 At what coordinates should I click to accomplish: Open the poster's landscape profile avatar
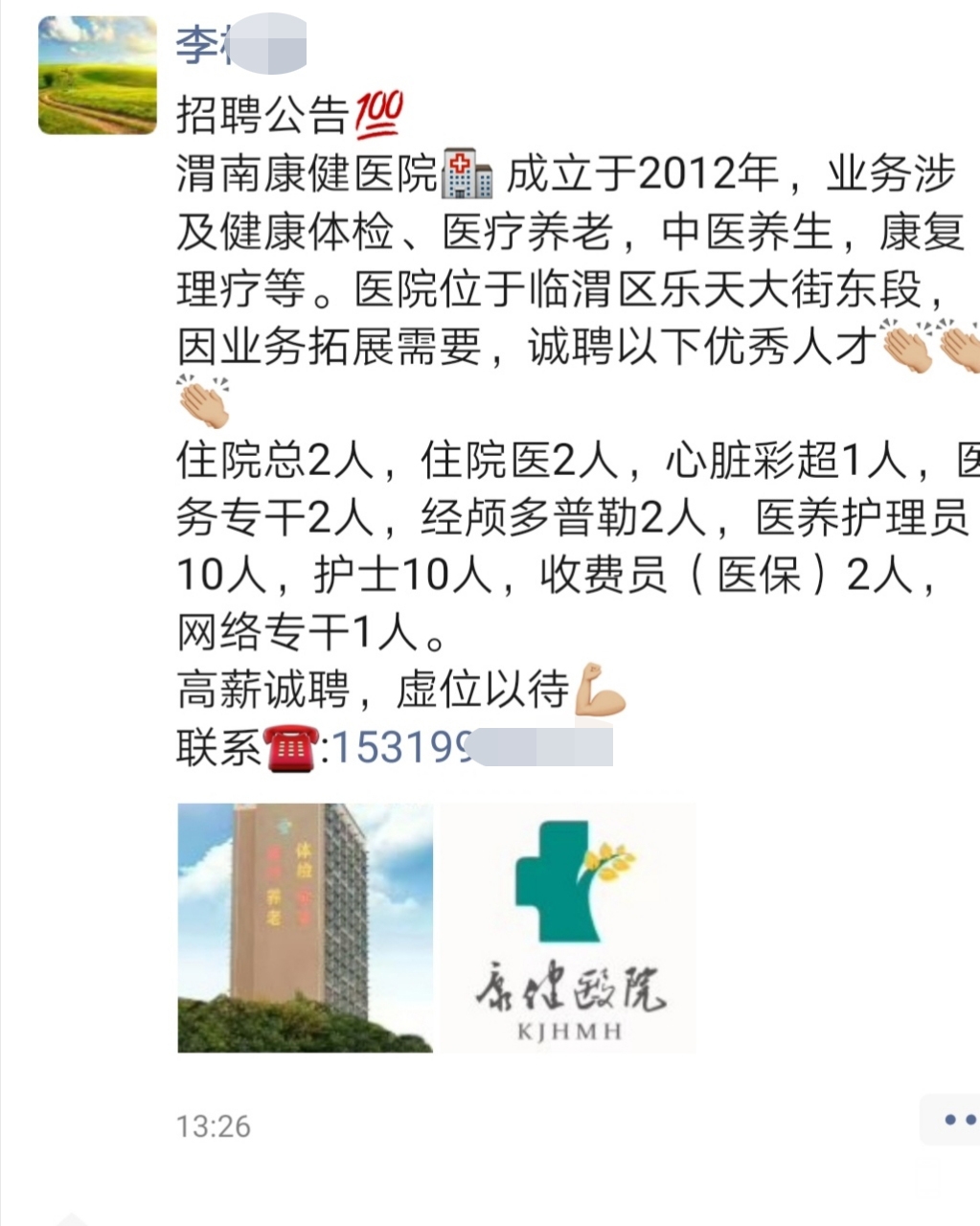[x=98, y=76]
